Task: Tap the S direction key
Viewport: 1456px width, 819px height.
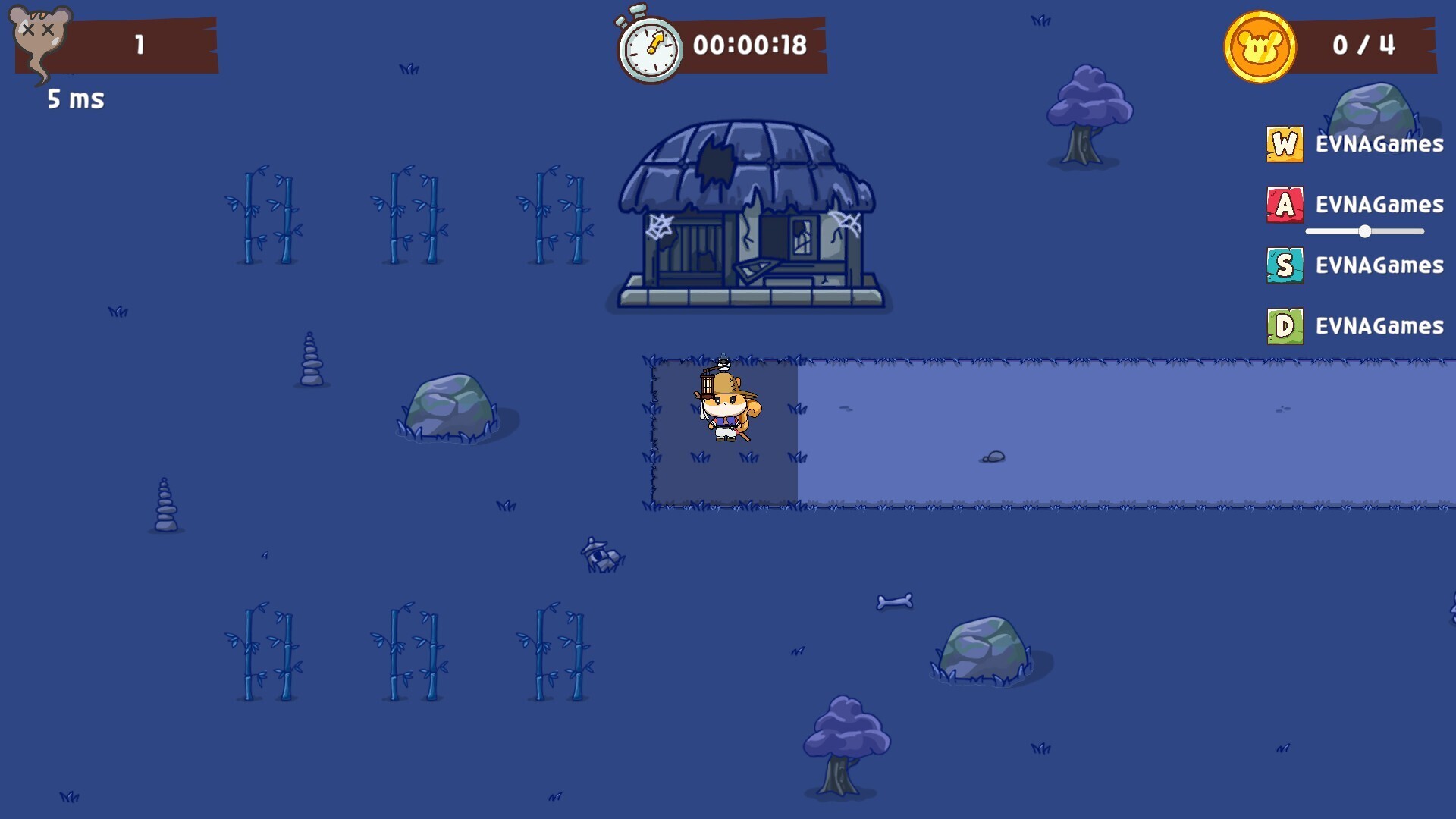Action: pyautogui.click(x=1285, y=265)
